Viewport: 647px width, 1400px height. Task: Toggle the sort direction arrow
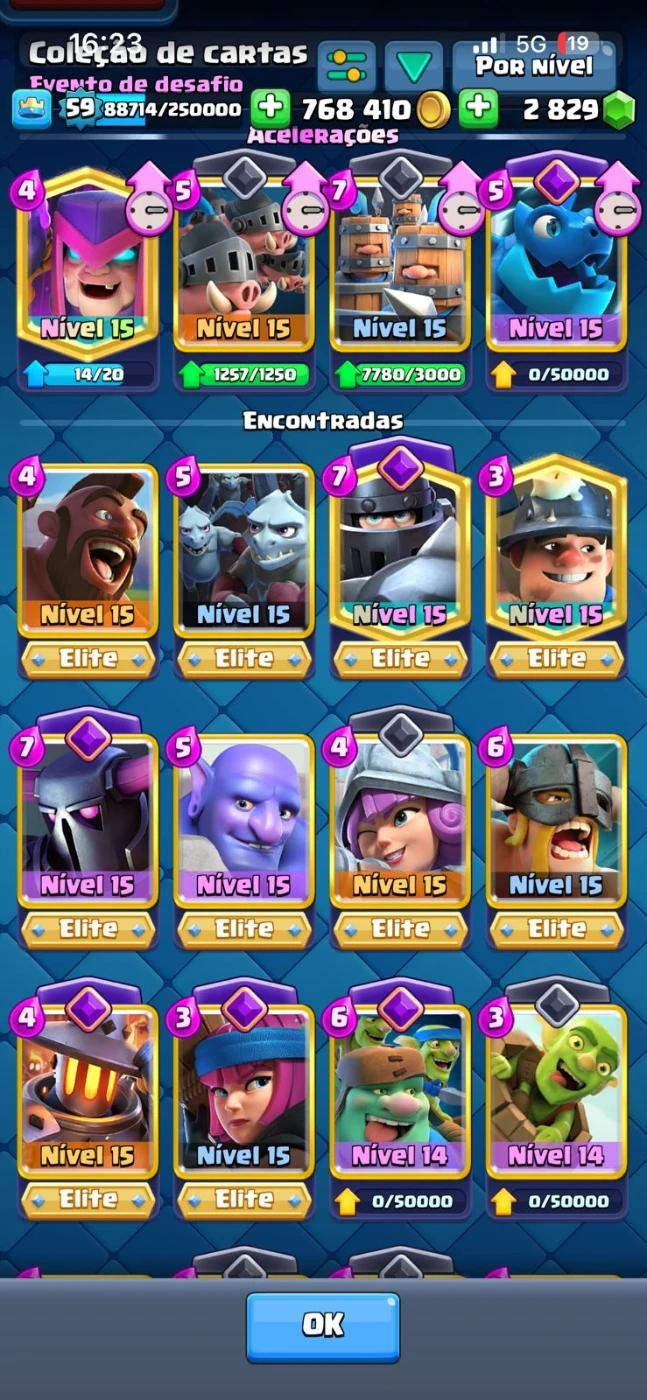(414, 67)
